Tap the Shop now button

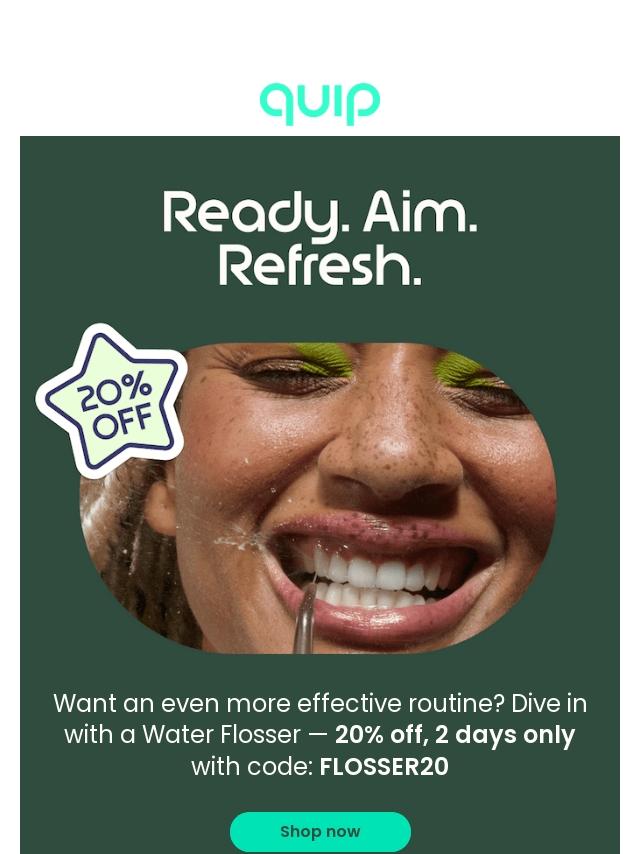pyautogui.click(x=320, y=832)
